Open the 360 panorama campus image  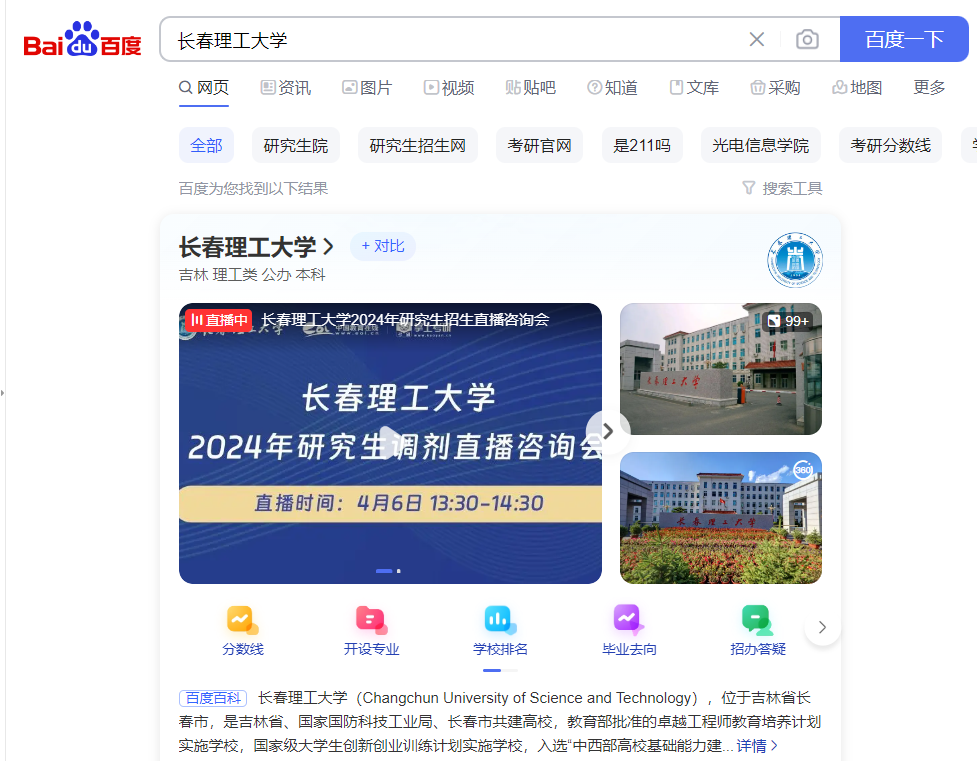[x=721, y=518]
